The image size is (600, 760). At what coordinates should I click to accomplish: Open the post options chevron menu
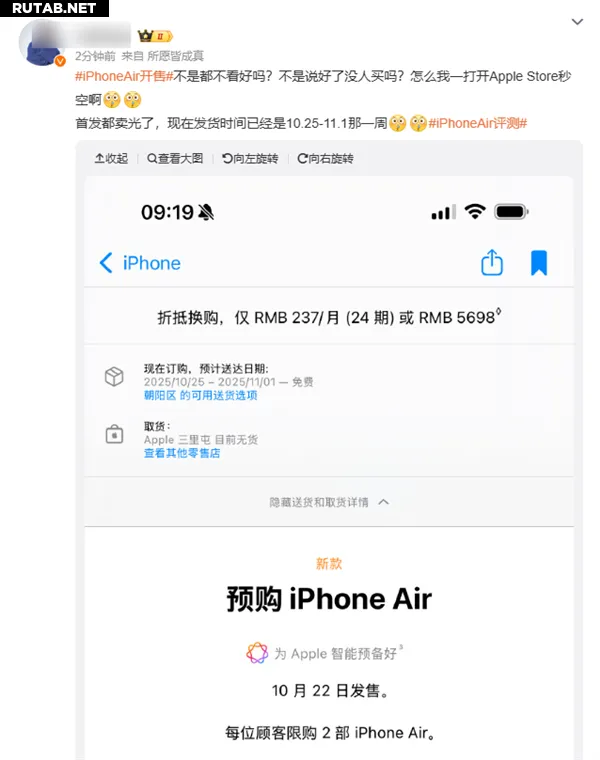tap(577, 22)
